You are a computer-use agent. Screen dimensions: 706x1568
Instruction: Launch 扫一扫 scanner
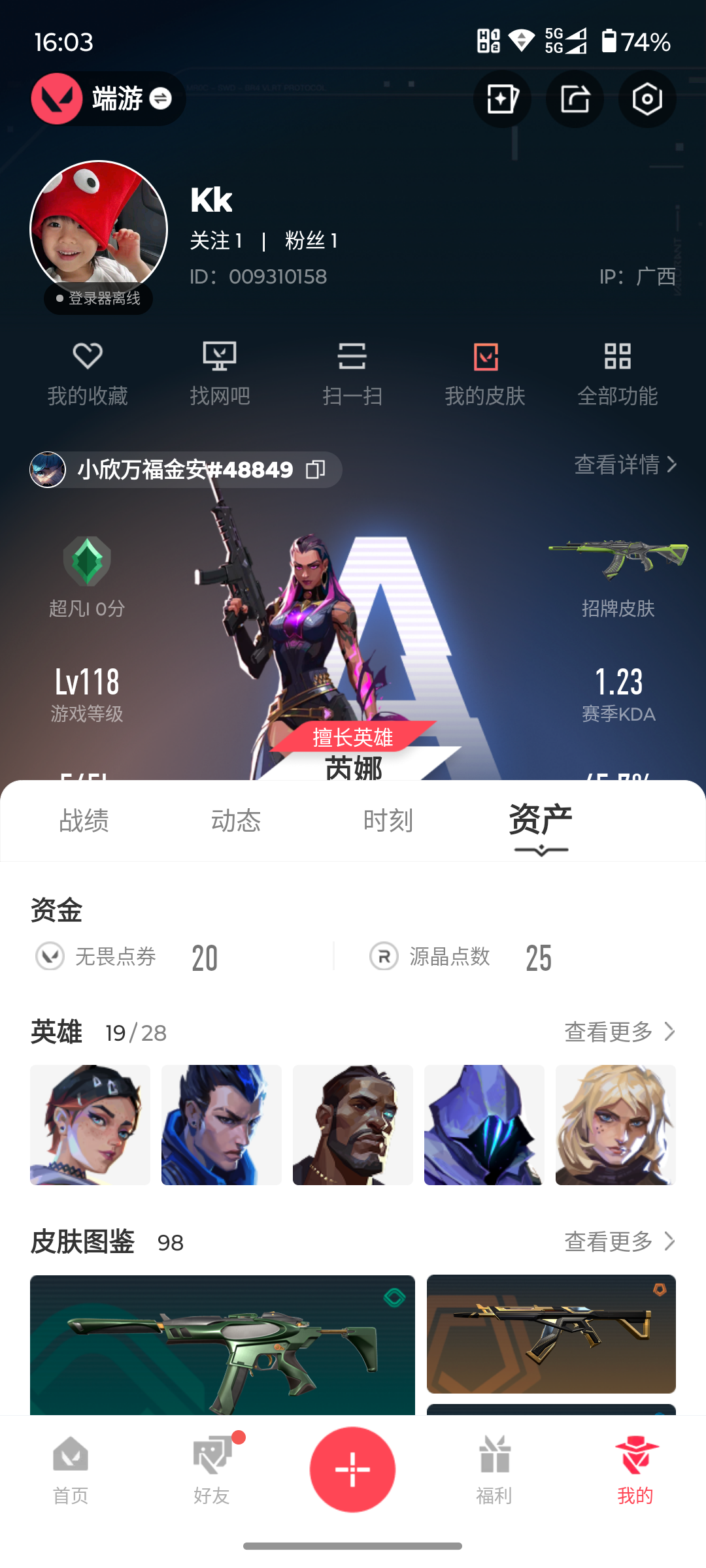tap(352, 374)
